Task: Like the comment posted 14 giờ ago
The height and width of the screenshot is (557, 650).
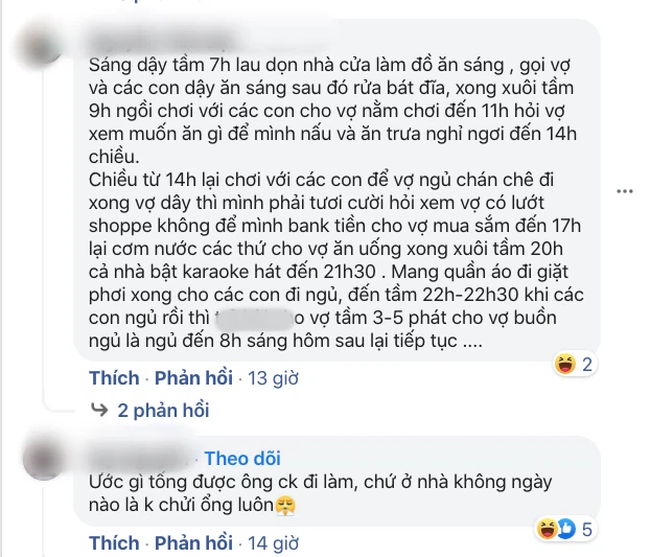Action: [113, 543]
